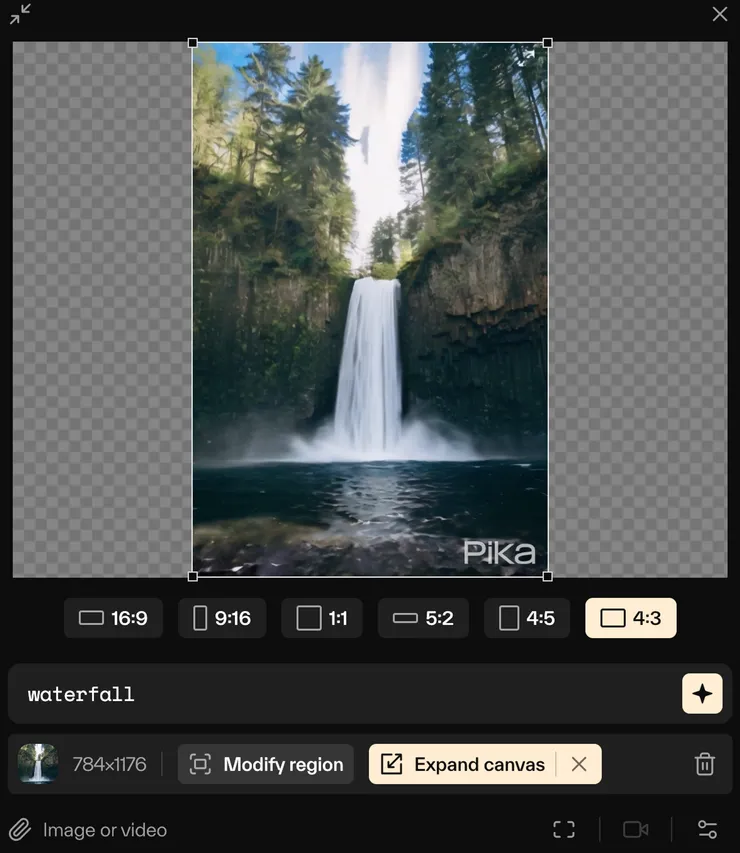Screen dimensions: 740x853
Task: Close the canvas editor
Action: [x=720, y=14]
